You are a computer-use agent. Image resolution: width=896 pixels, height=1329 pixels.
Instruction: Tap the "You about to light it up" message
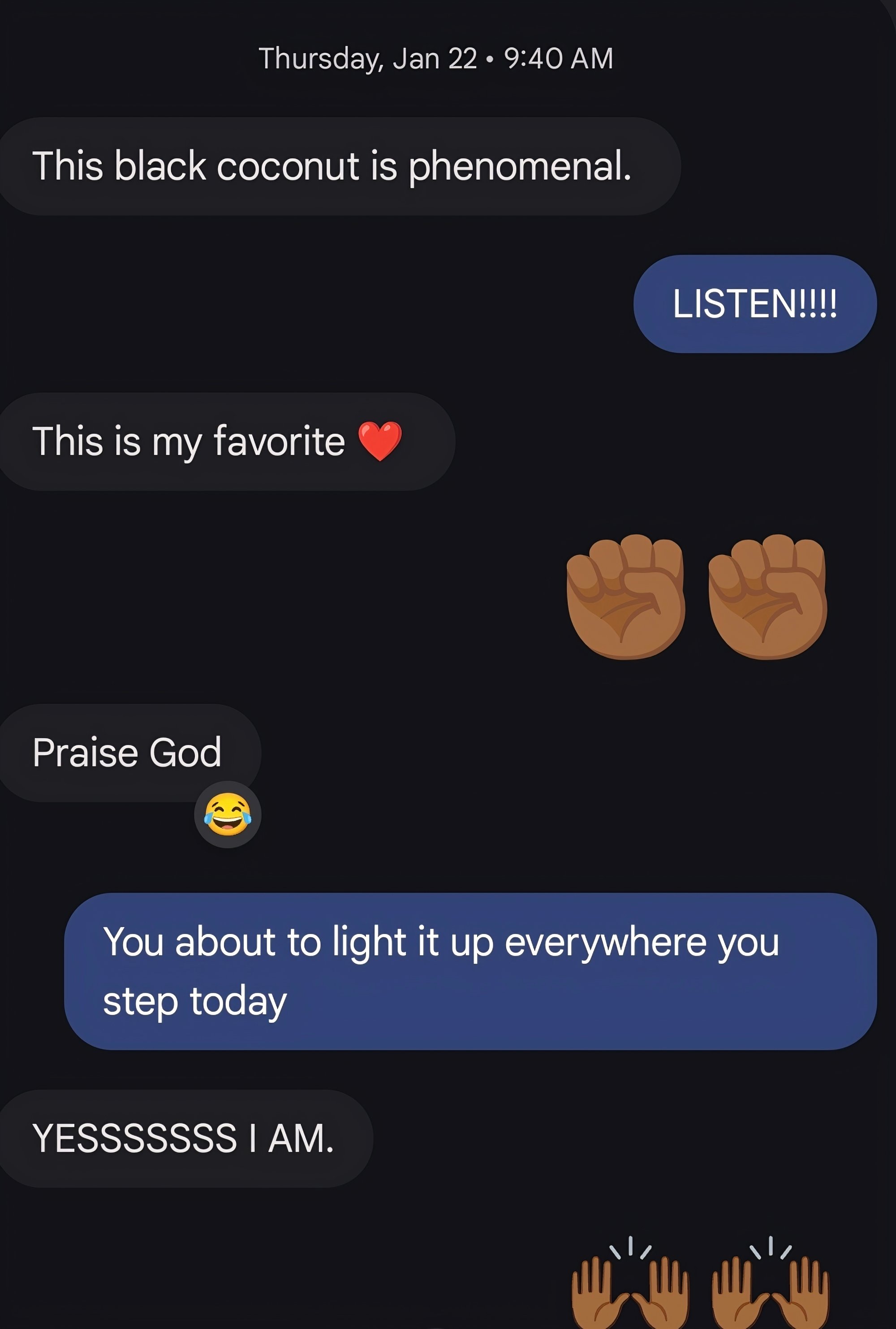tap(470, 971)
